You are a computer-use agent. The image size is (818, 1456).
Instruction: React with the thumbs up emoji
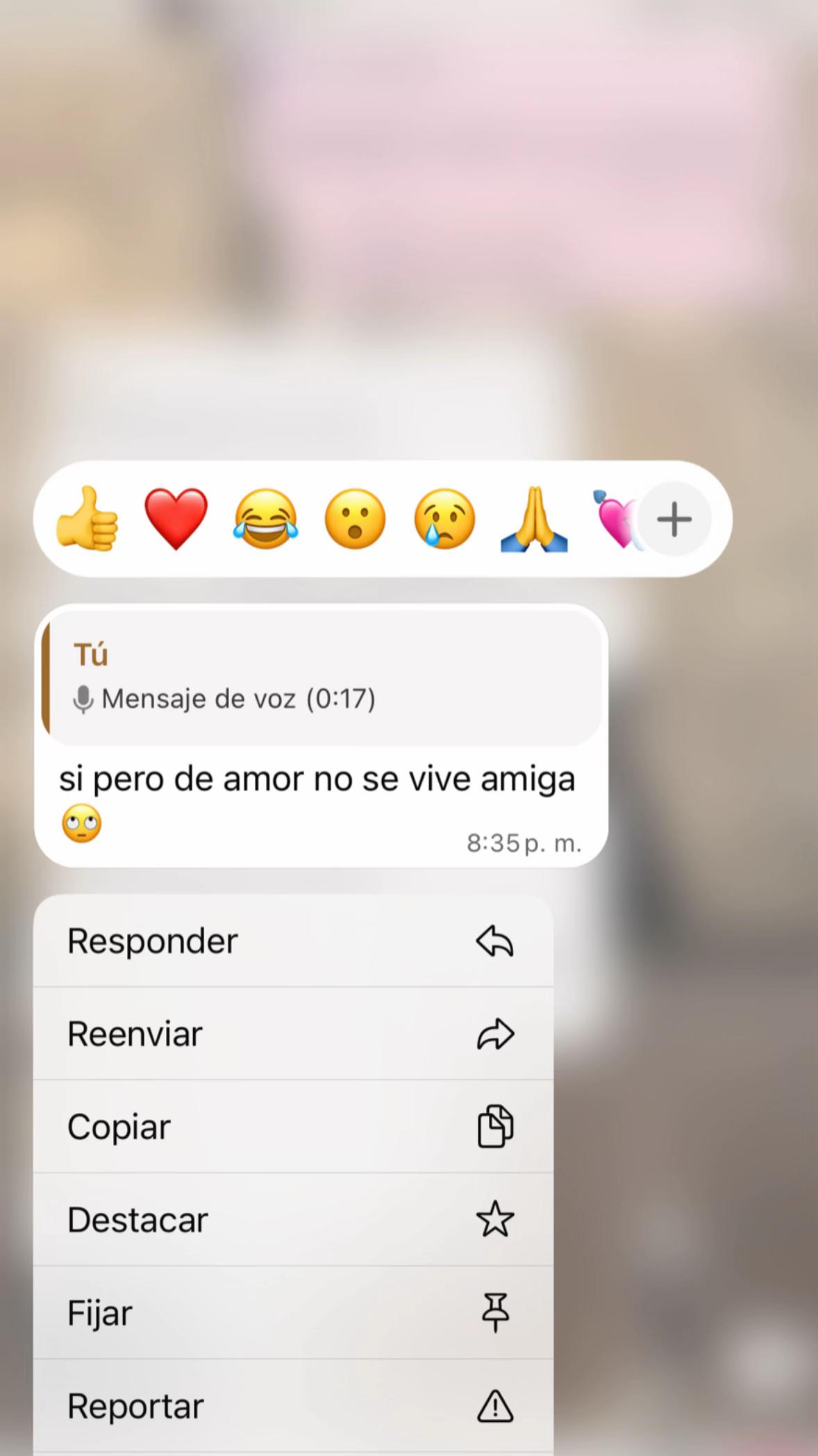(87, 519)
